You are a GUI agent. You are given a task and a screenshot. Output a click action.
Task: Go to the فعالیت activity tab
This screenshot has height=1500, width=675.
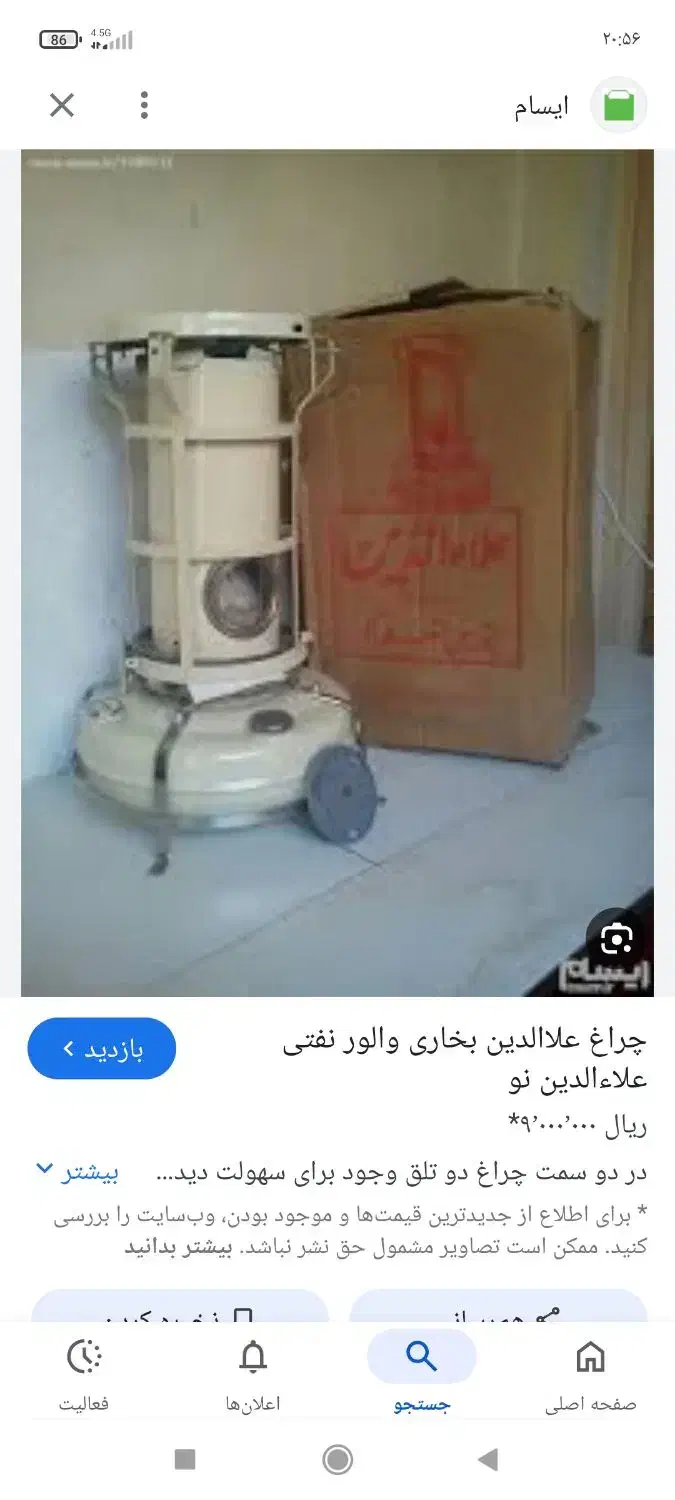84,1375
